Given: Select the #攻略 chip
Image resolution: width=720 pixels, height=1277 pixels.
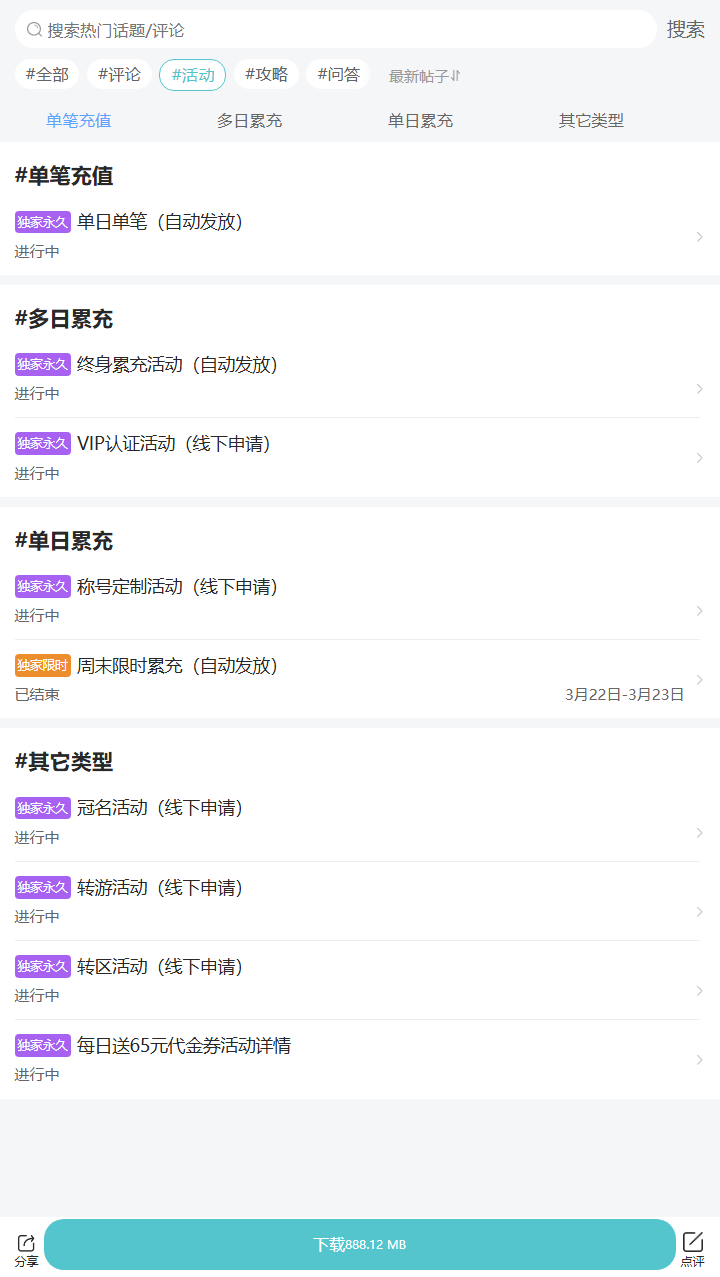Looking at the screenshot, I should pyautogui.click(x=266, y=75).
